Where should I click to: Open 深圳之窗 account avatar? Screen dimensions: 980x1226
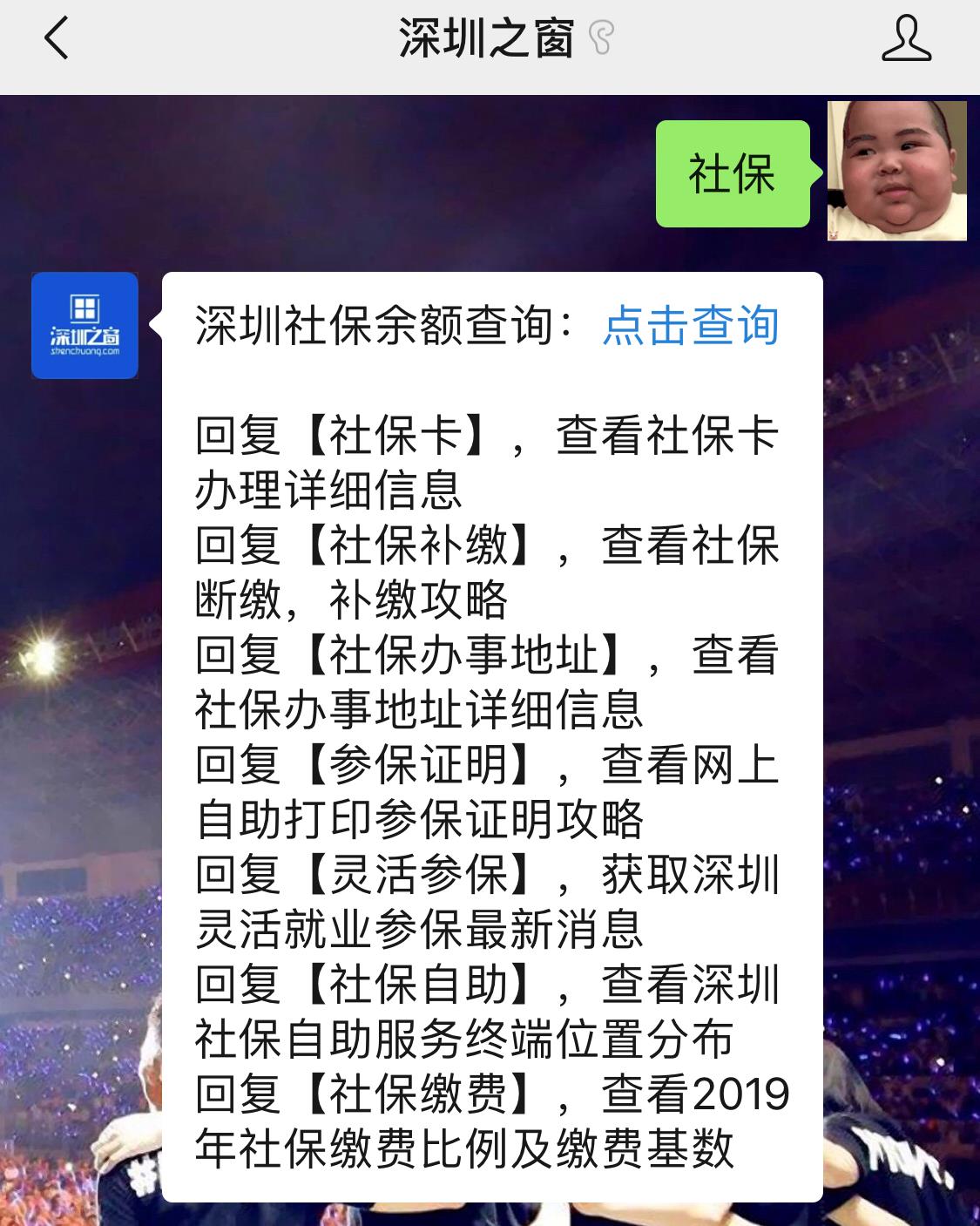point(84,326)
